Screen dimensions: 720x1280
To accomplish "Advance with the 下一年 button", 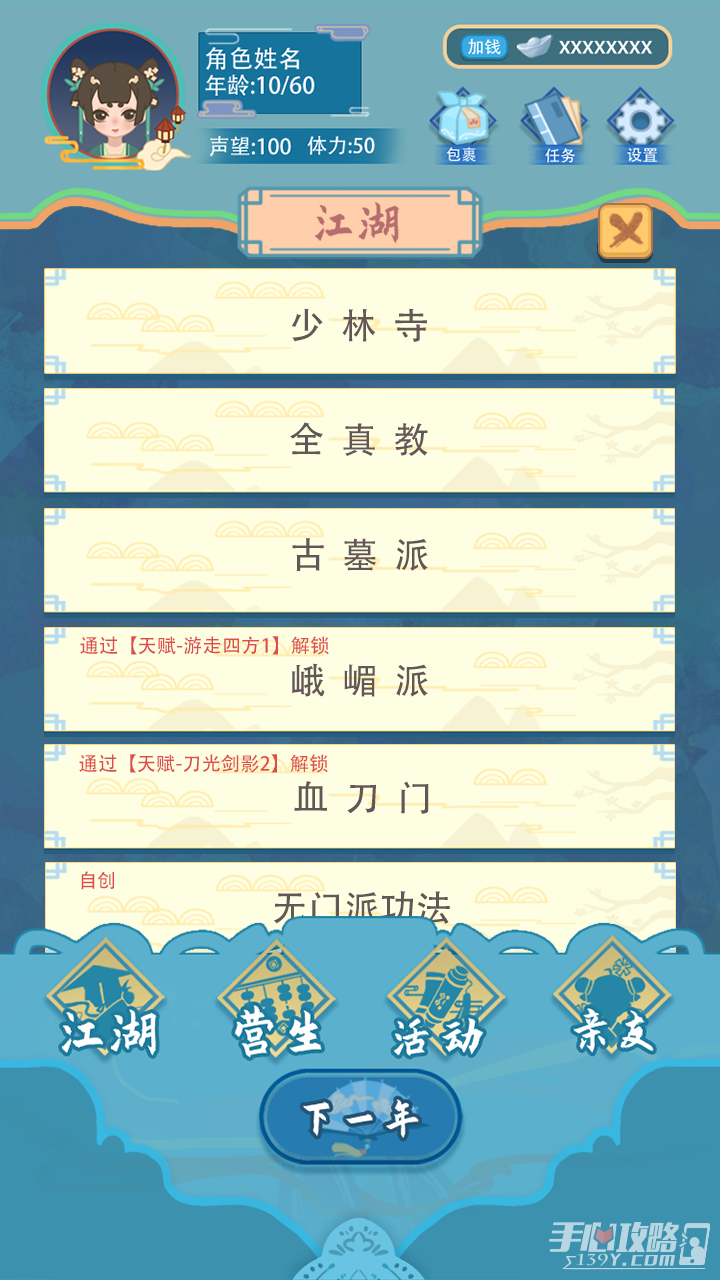I will click(360, 1117).
